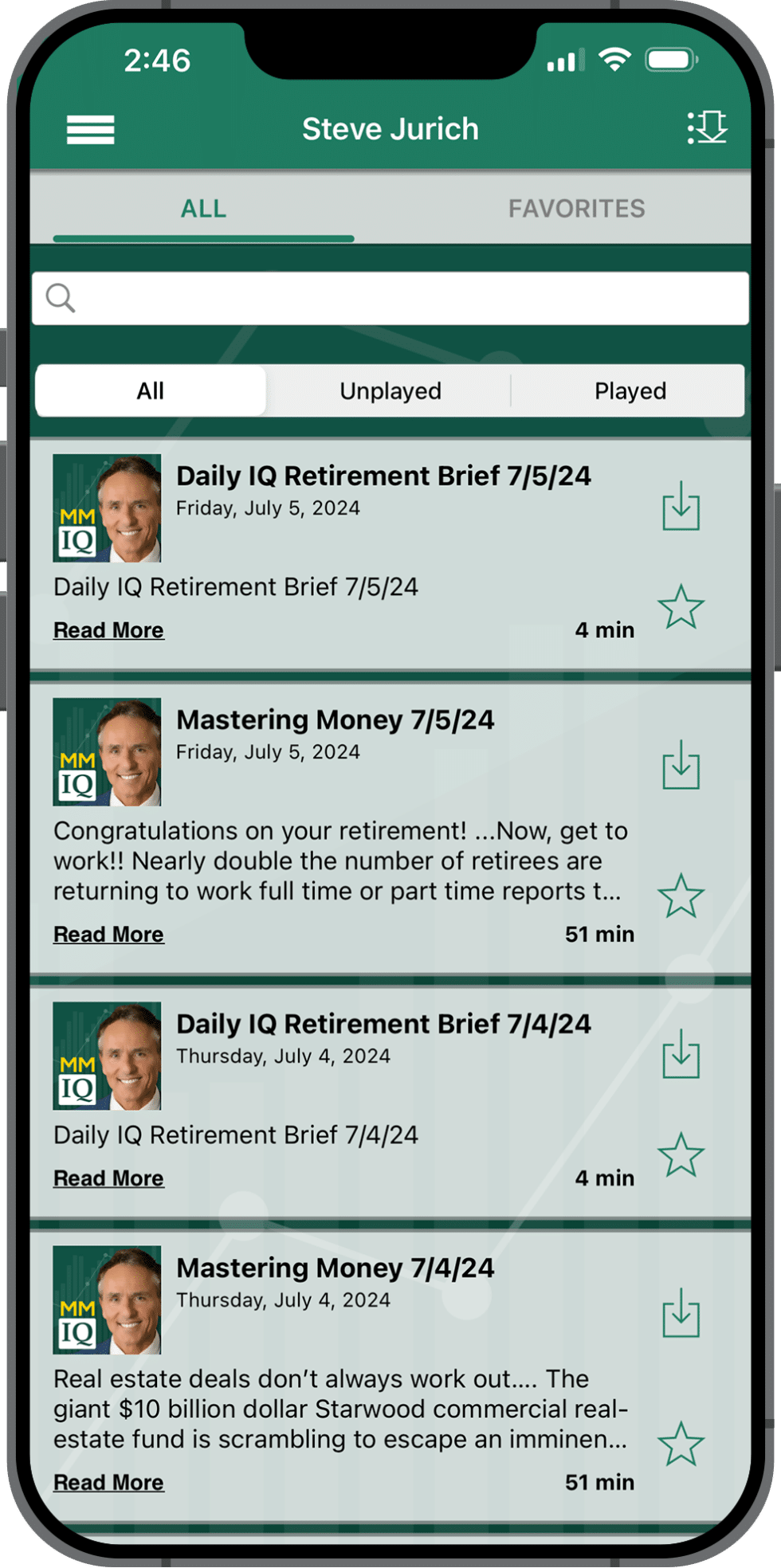Open the hamburger navigation menu
Viewport: 781px width, 1568px height.
click(90, 128)
